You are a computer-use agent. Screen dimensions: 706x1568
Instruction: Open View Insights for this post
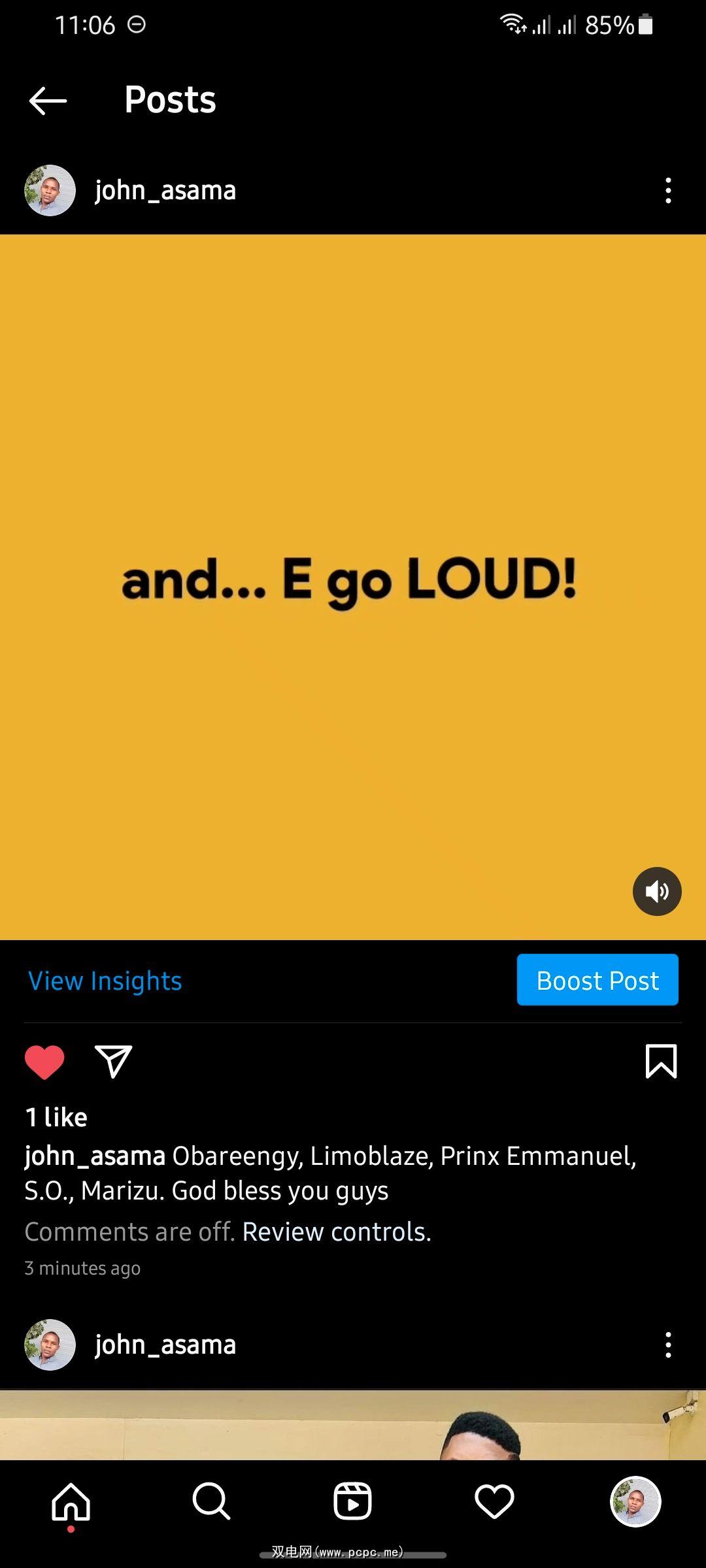click(105, 981)
